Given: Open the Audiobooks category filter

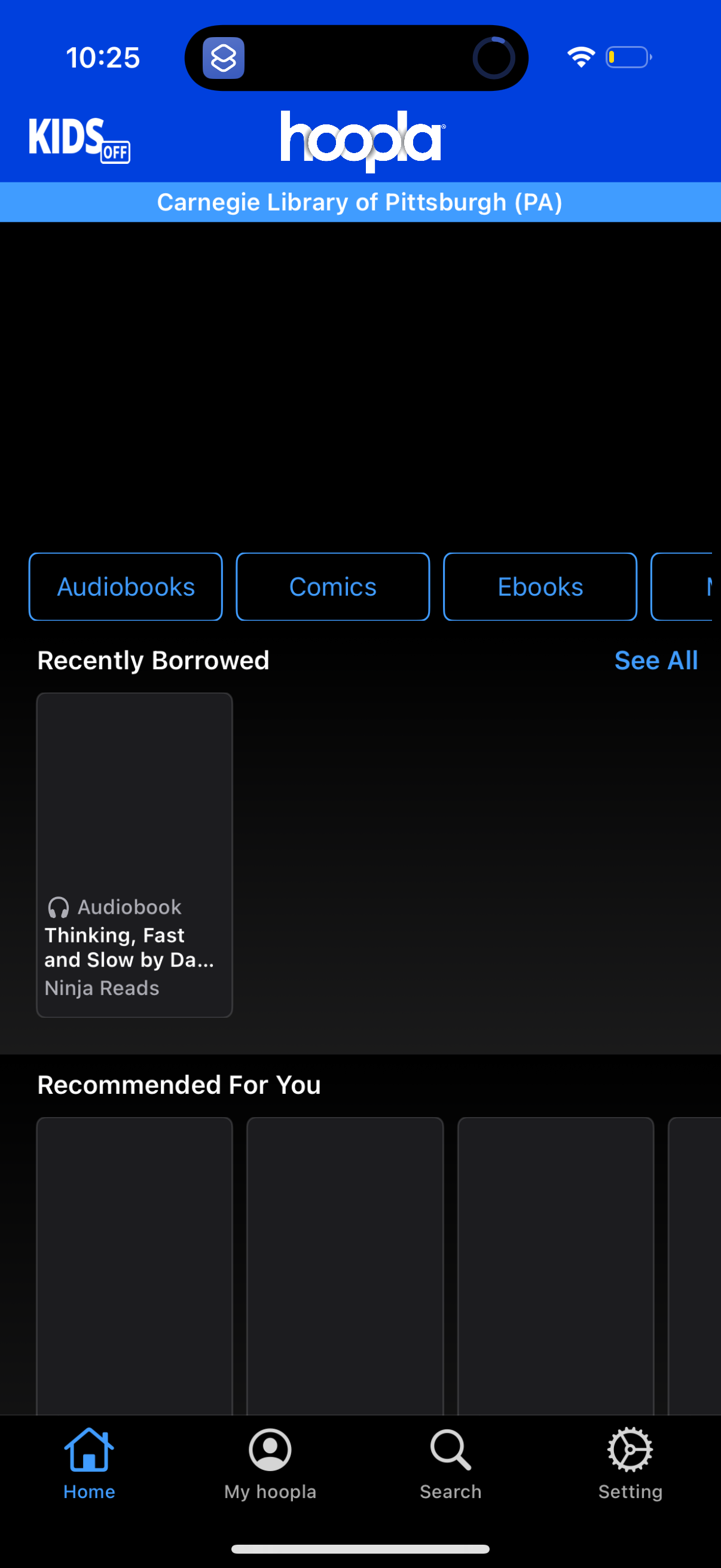Looking at the screenshot, I should [x=126, y=586].
